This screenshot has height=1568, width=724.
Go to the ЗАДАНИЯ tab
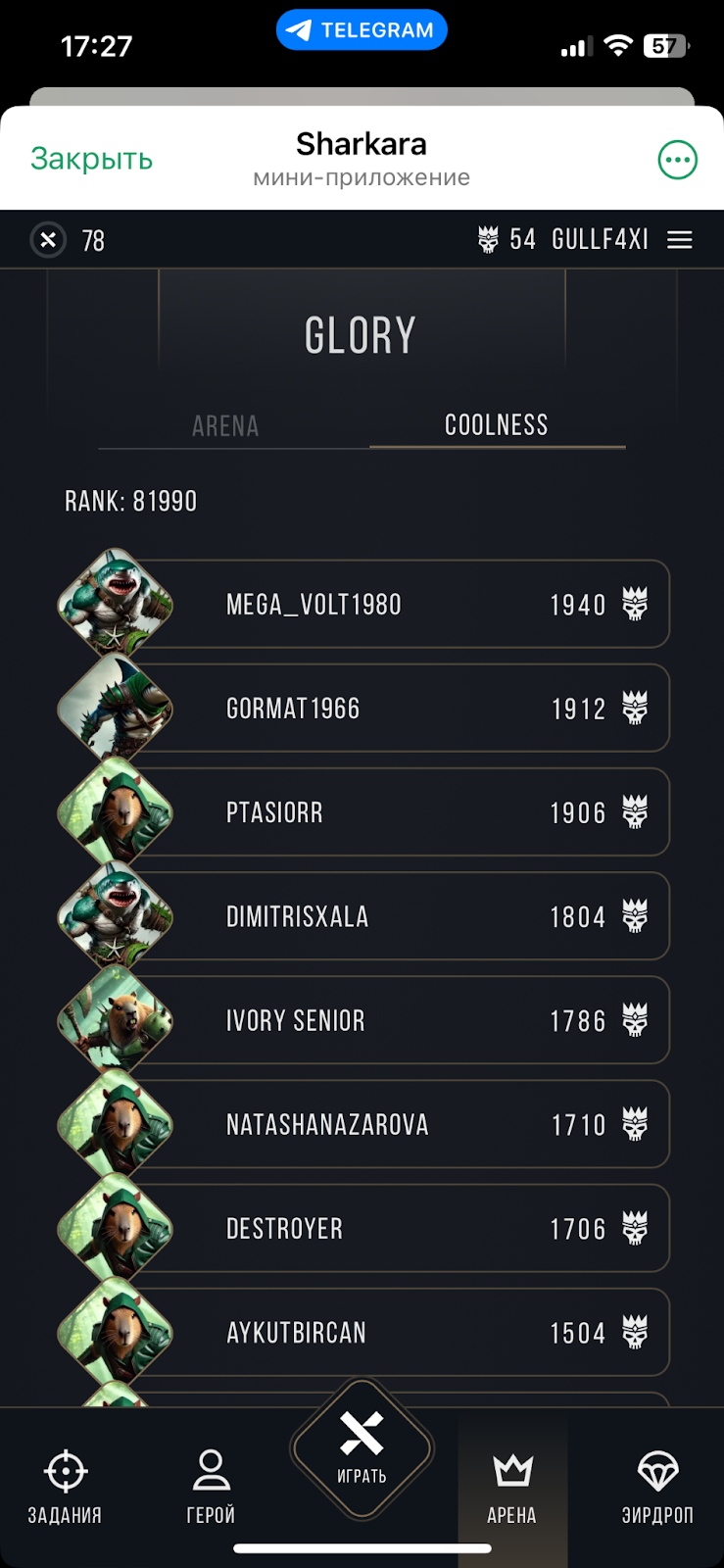coord(65,1487)
